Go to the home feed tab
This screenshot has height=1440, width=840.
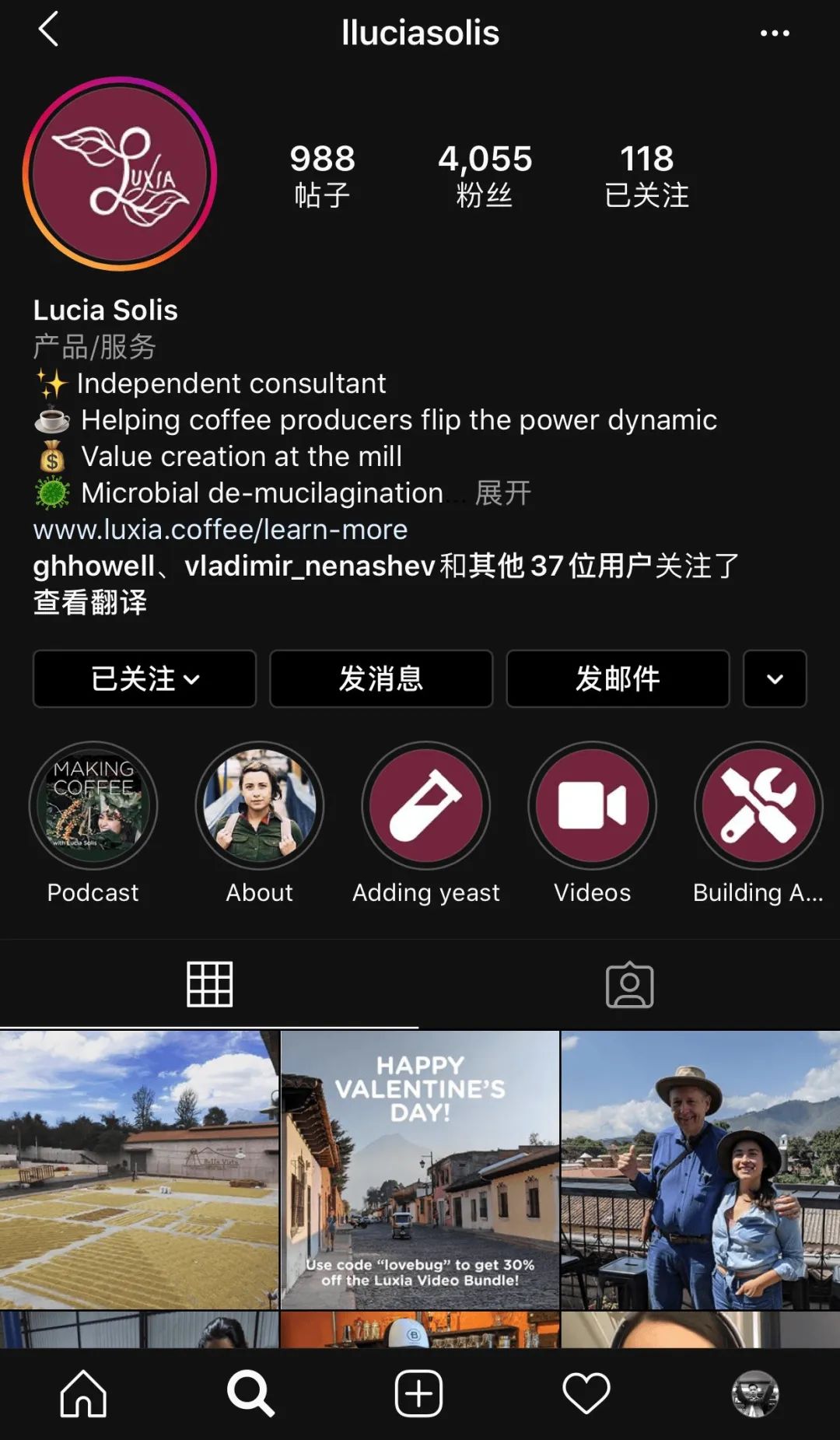[83, 1393]
